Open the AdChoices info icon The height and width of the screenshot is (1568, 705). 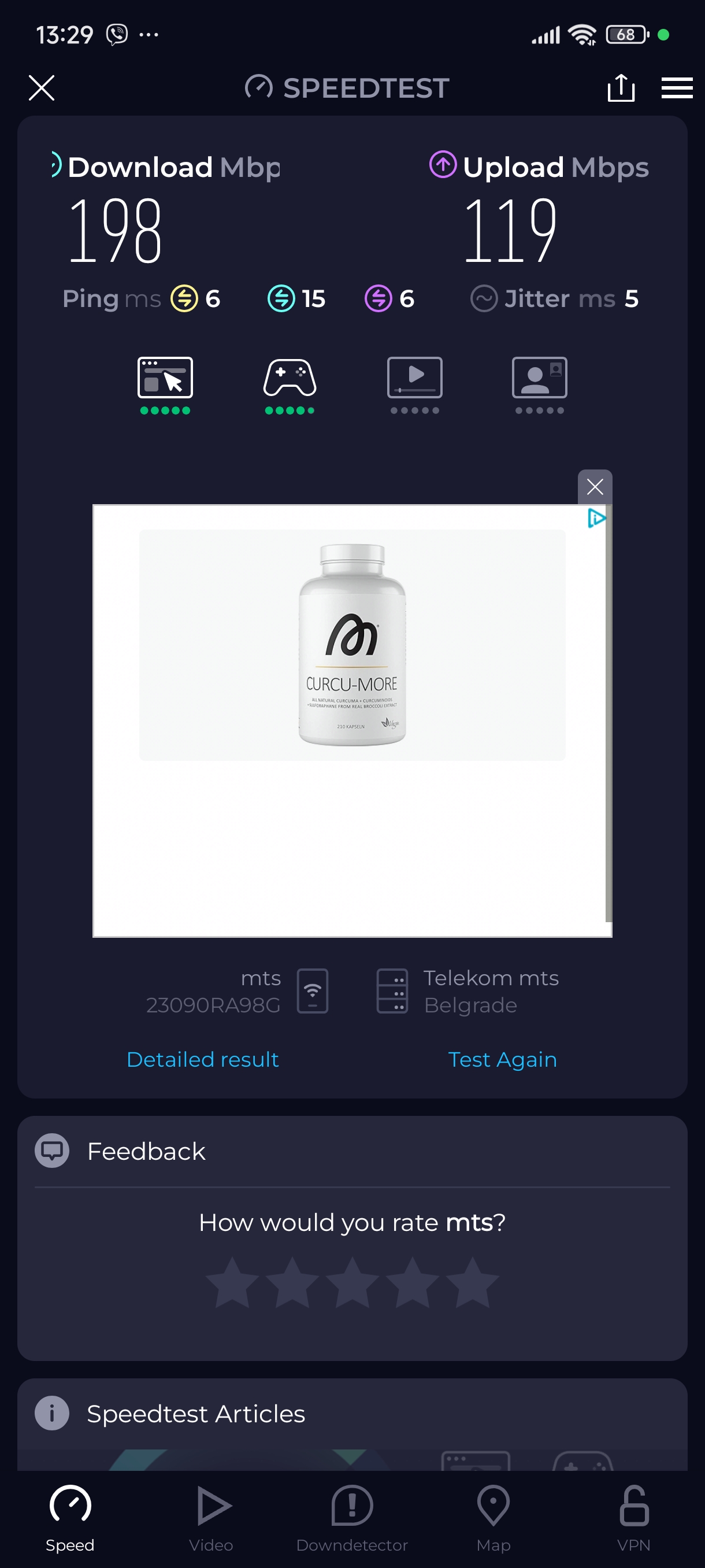(x=596, y=518)
